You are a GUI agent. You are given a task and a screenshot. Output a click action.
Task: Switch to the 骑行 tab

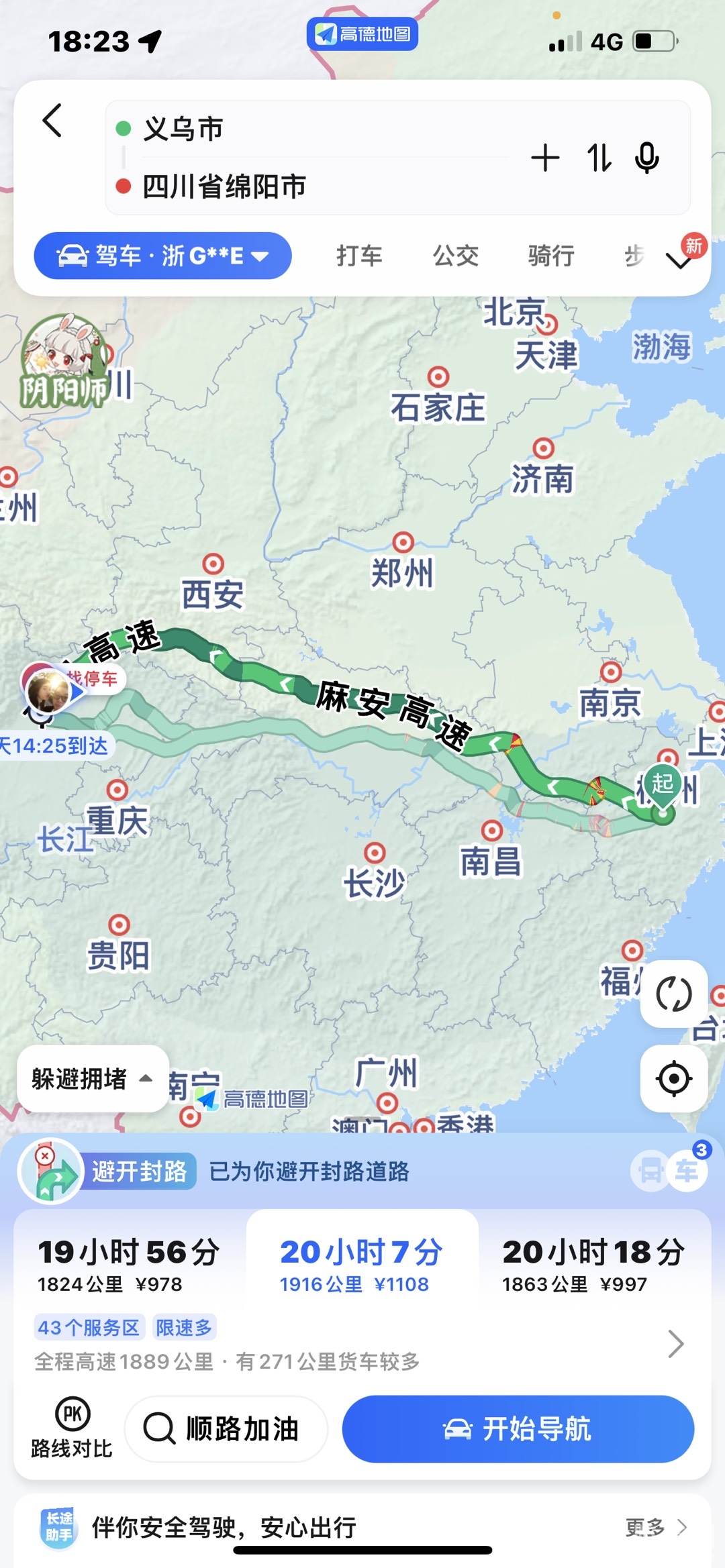click(x=550, y=256)
